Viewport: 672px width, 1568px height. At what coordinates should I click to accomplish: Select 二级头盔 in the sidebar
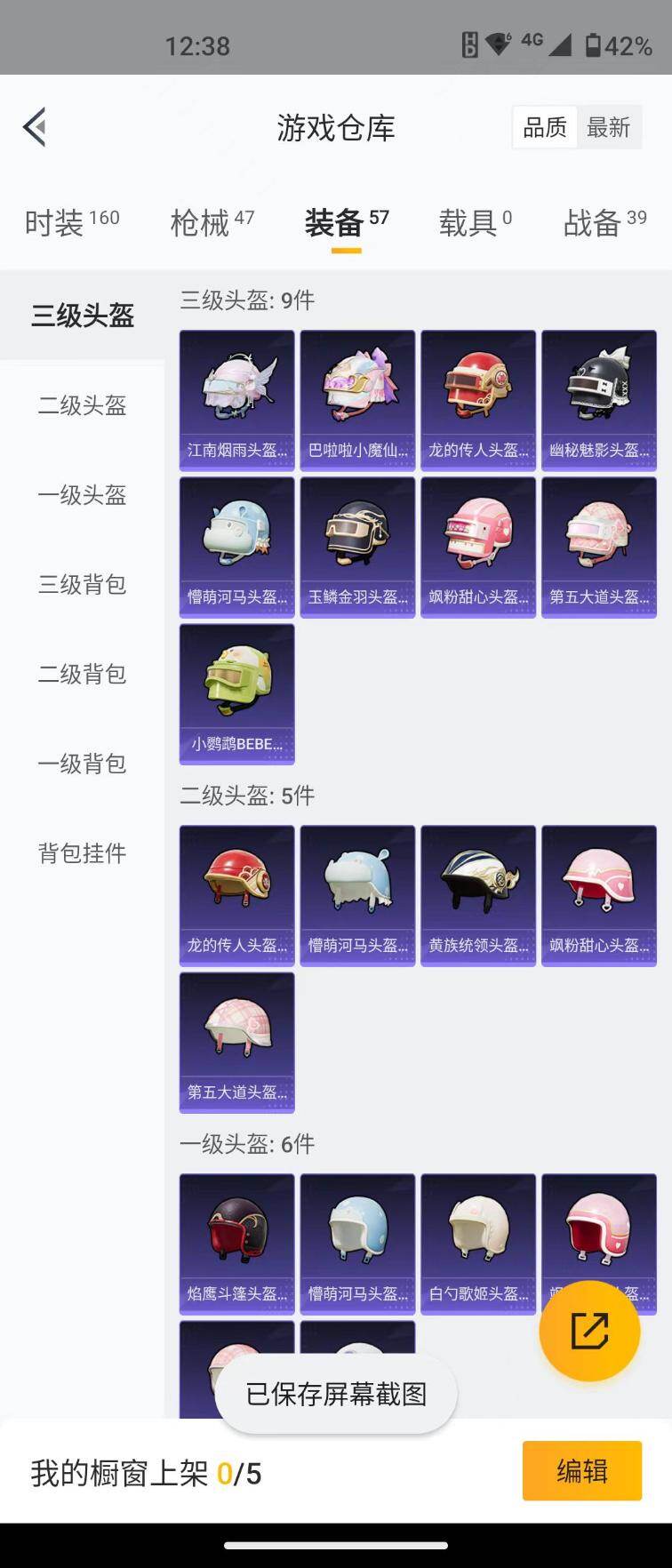click(x=82, y=406)
